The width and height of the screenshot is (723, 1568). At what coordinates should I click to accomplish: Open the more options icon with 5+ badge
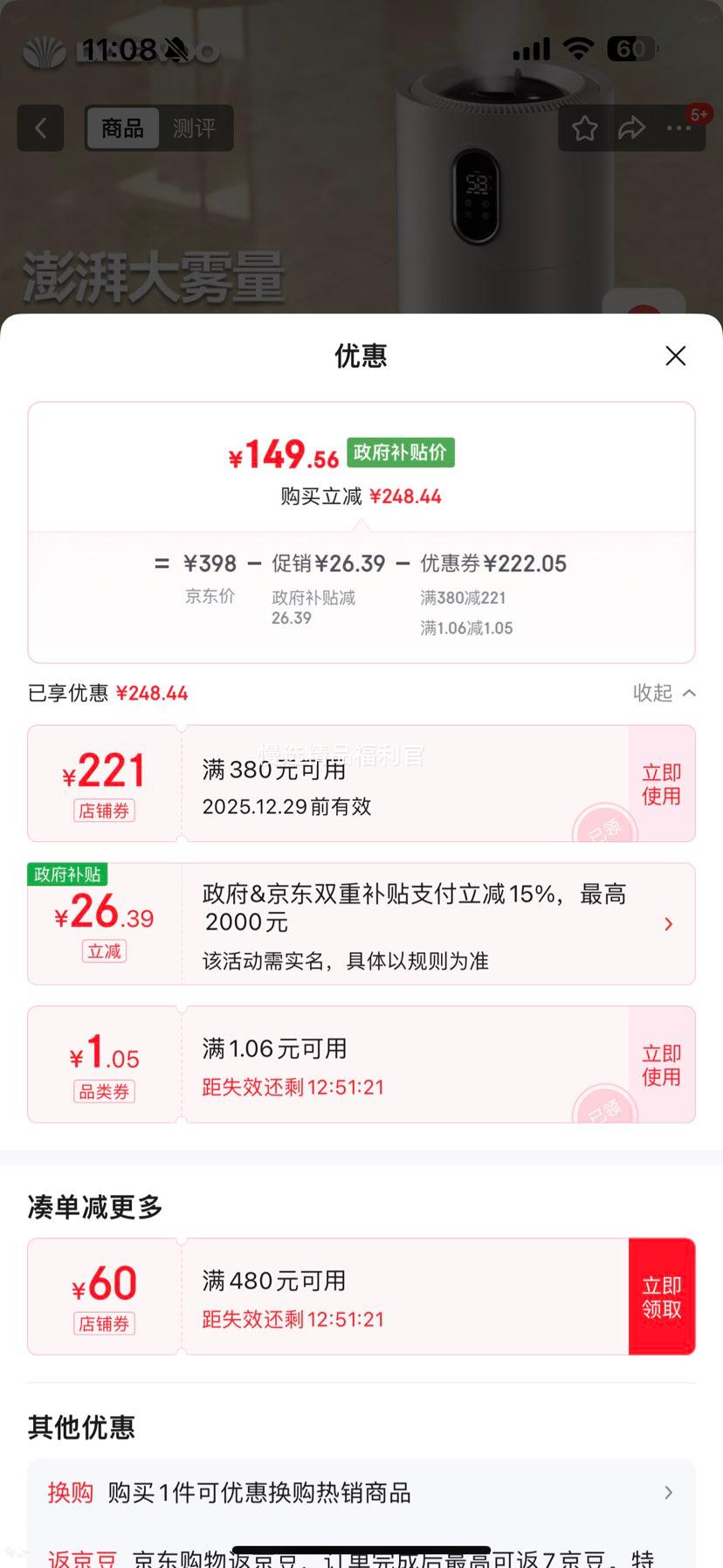tap(678, 128)
